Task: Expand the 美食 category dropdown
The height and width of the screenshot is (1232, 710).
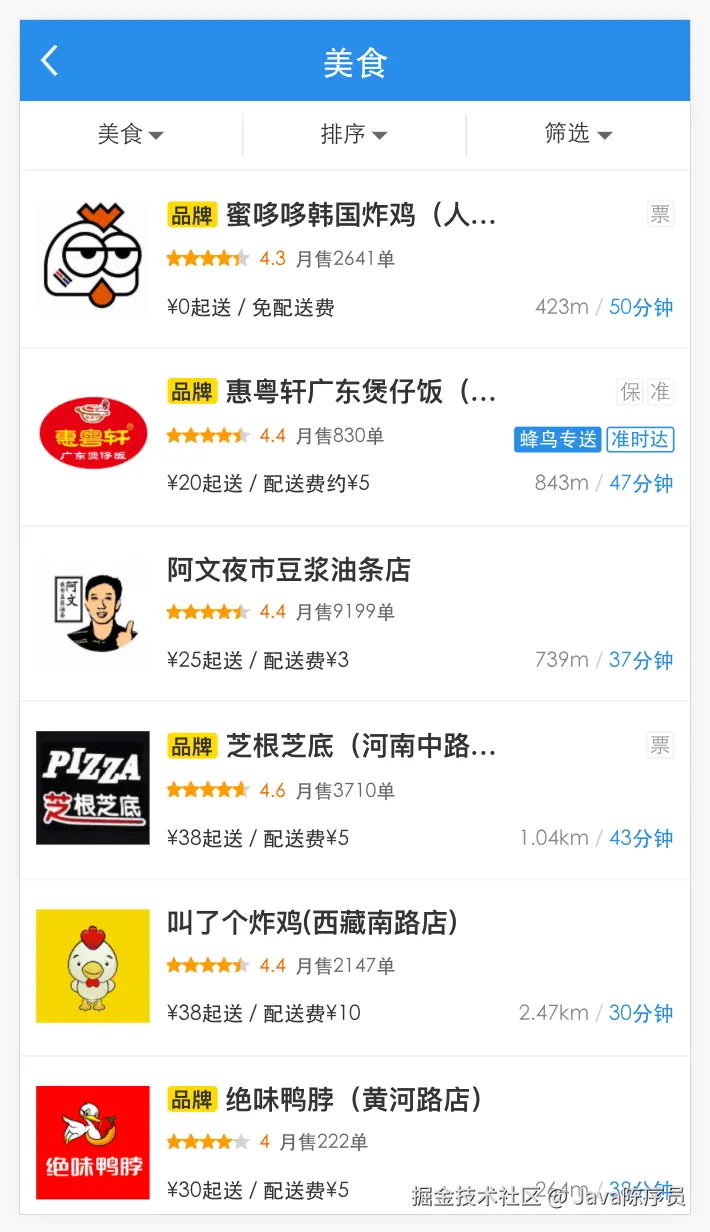Action: coord(130,134)
